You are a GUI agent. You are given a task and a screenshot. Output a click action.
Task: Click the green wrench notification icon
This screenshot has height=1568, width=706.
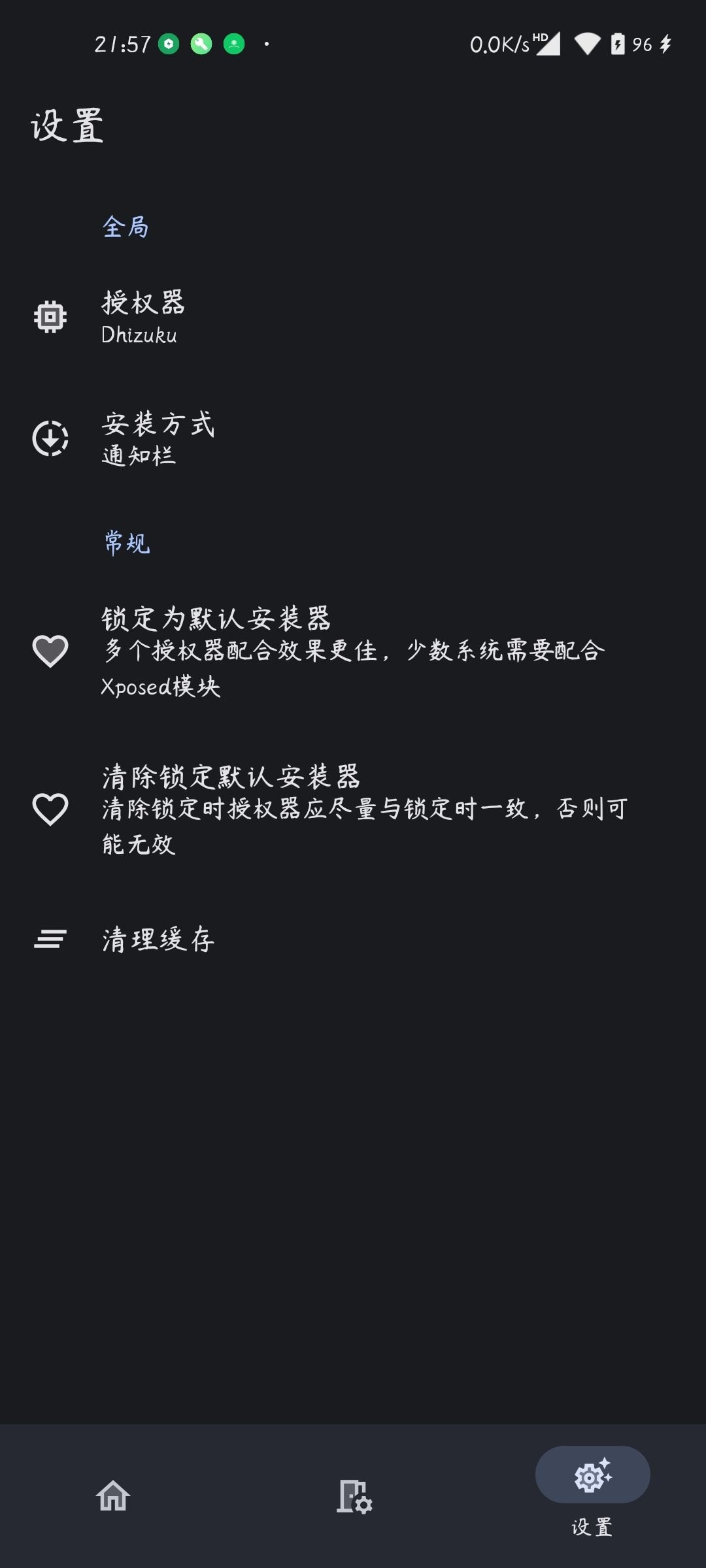[201, 44]
